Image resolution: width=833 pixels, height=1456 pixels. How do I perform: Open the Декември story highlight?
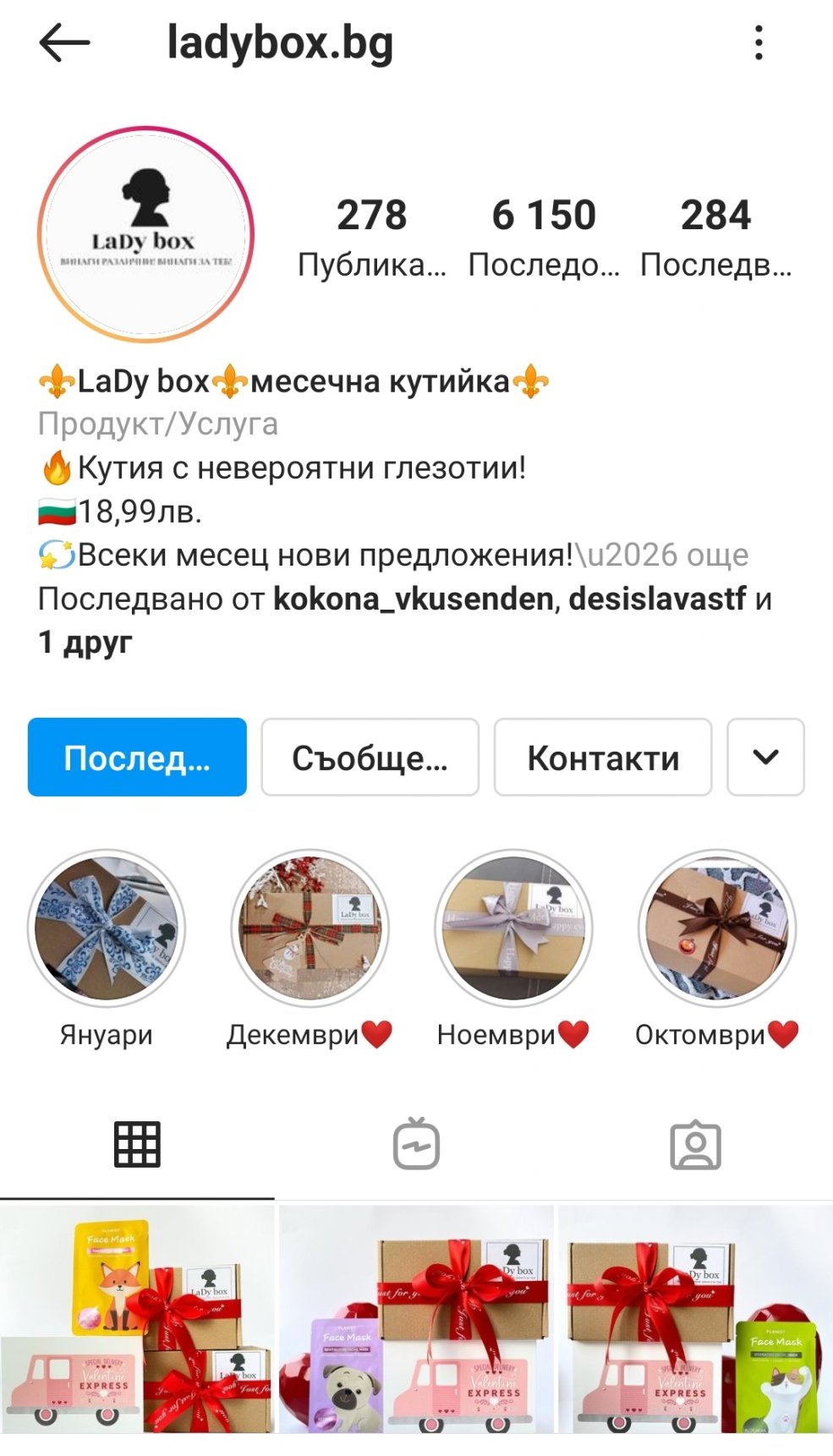(310, 928)
